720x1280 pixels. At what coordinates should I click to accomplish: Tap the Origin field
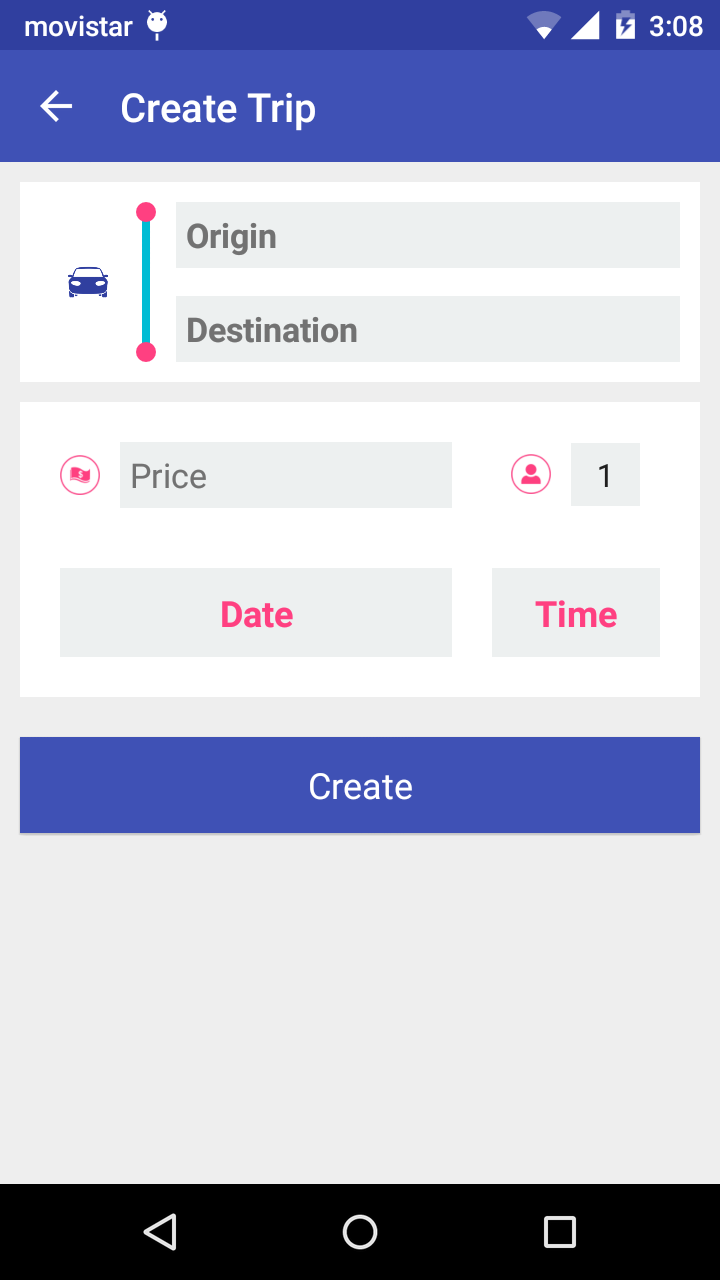pyautogui.click(x=427, y=236)
